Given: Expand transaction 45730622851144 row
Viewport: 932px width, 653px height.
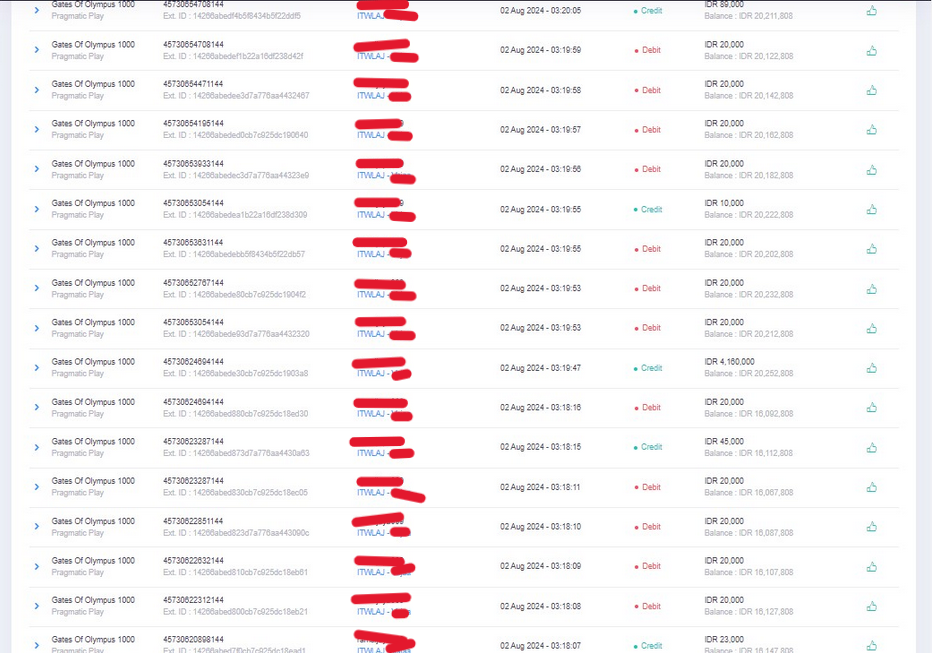Looking at the screenshot, I should click(x=37, y=526).
